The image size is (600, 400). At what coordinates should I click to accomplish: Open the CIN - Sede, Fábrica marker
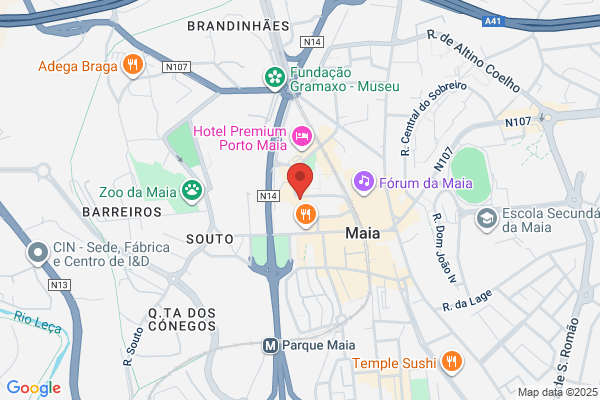38,253
